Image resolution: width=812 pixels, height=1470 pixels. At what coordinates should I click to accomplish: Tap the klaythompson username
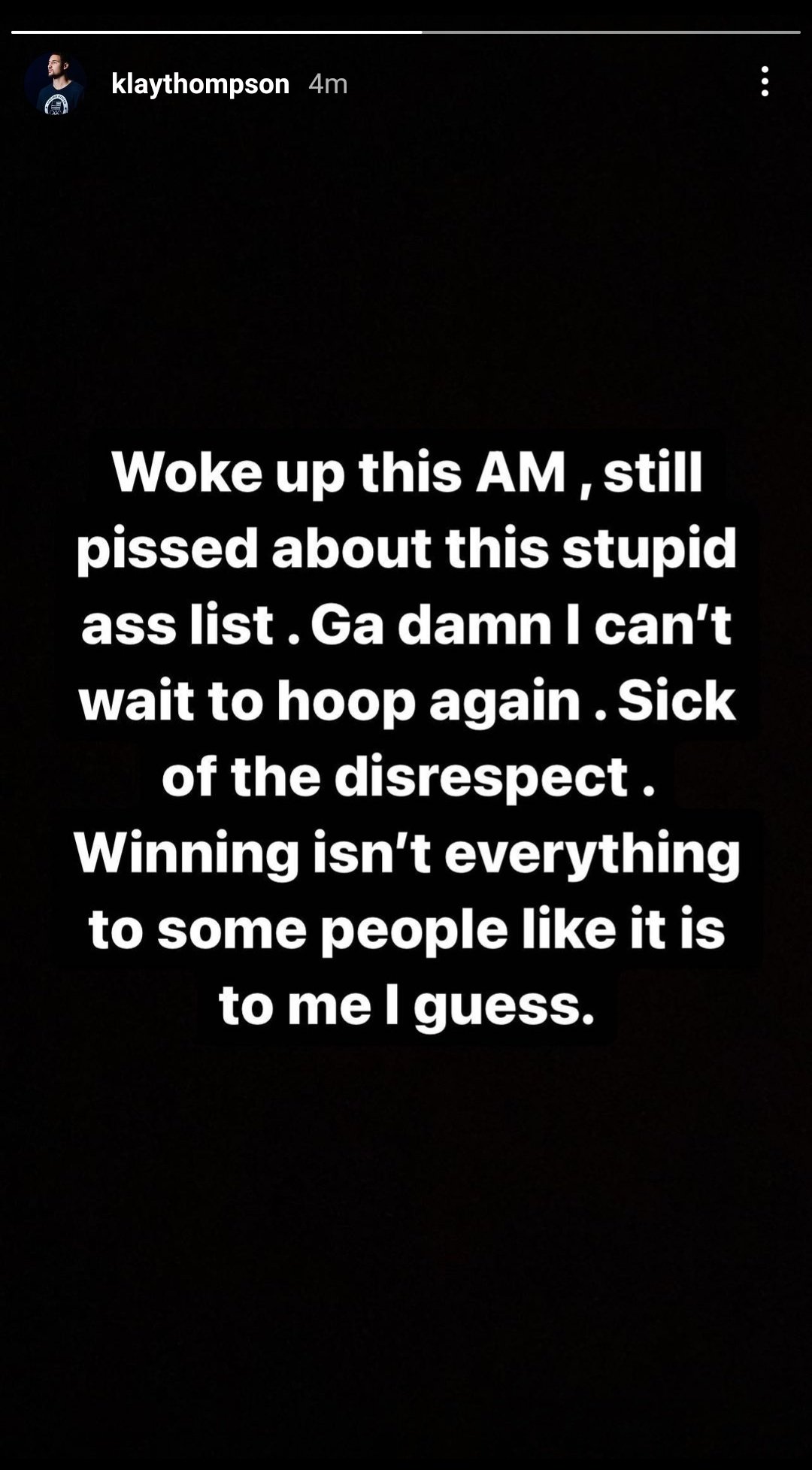coord(200,83)
